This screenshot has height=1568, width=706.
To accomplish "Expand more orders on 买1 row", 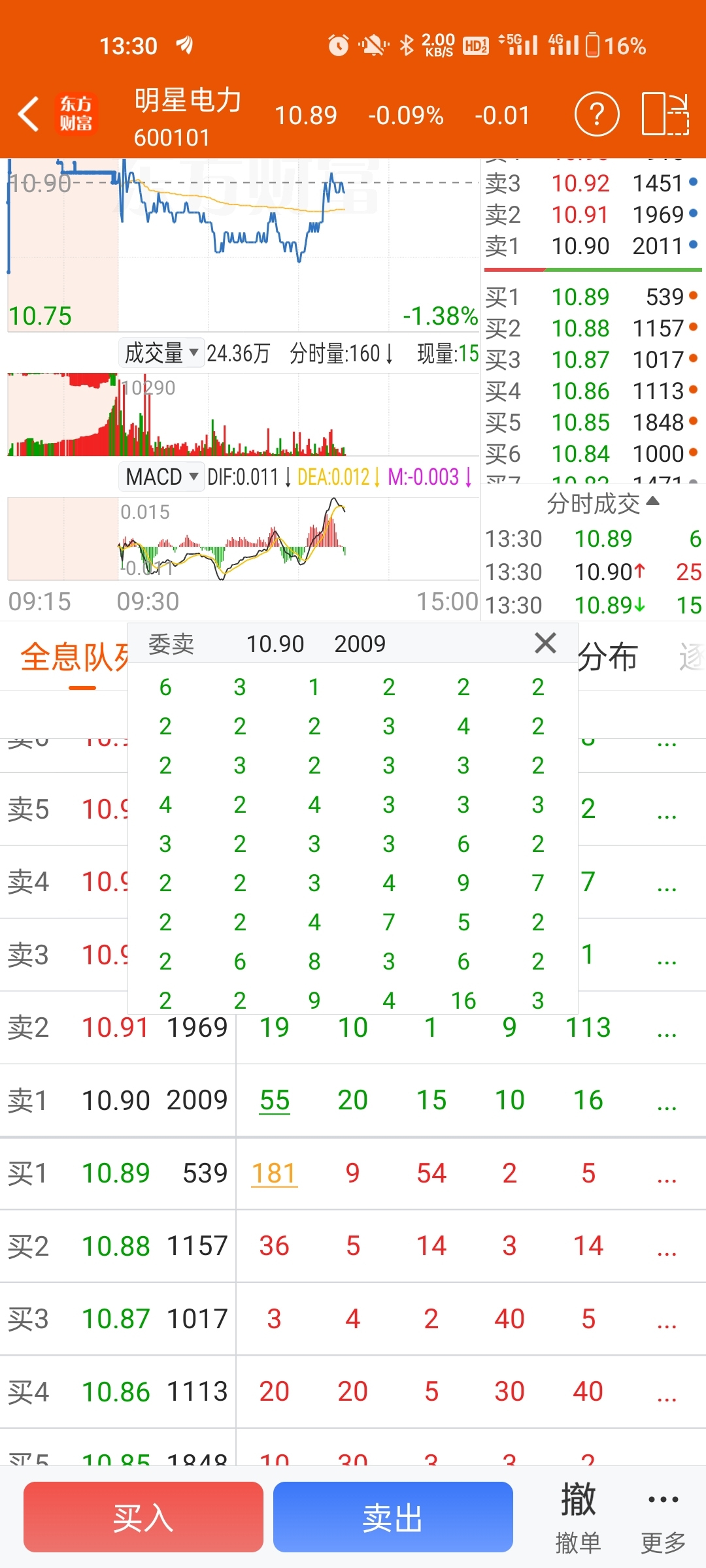I will (x=667, y=1174).
